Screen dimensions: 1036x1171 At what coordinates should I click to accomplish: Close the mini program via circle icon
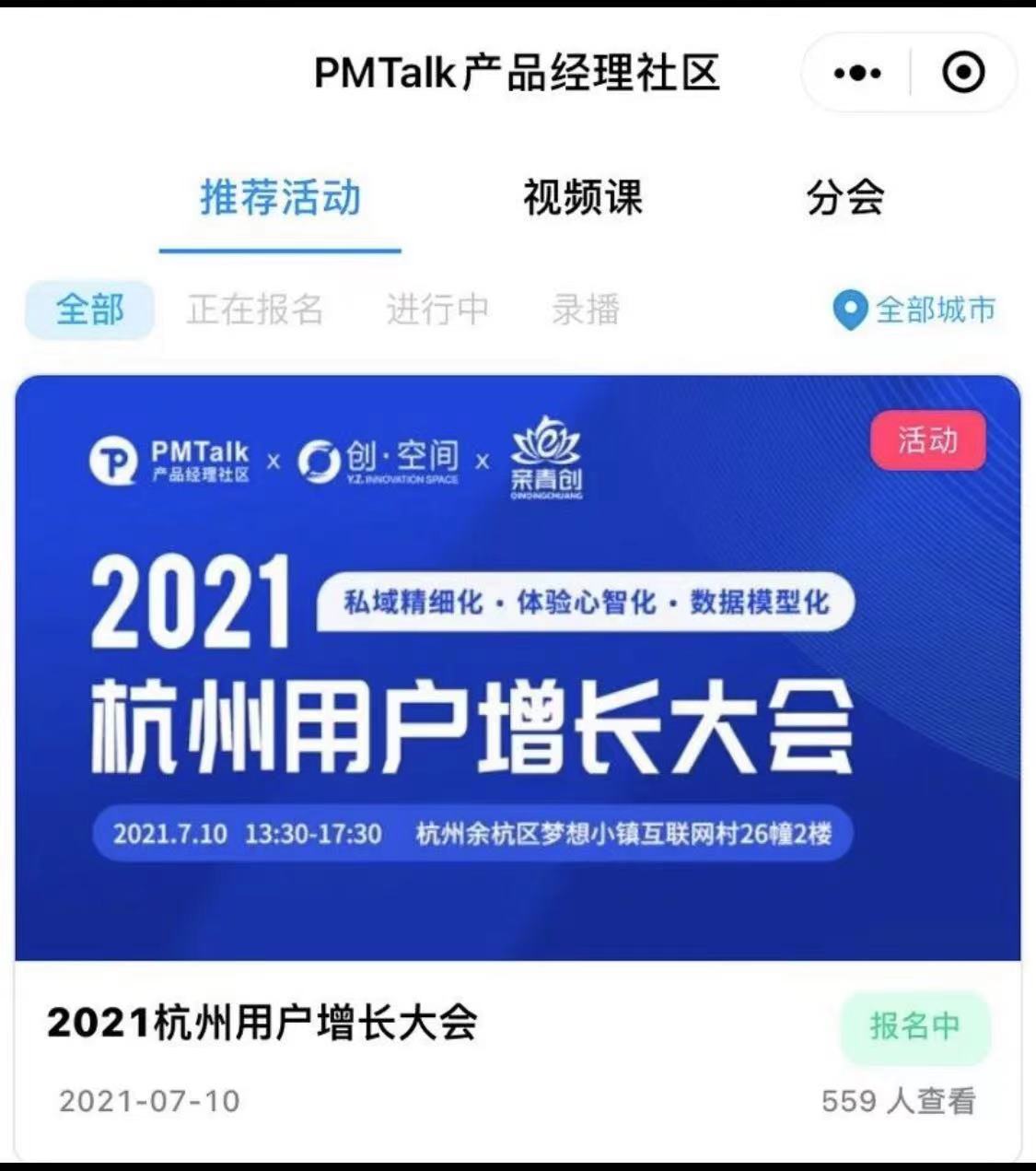click(963, 73)
